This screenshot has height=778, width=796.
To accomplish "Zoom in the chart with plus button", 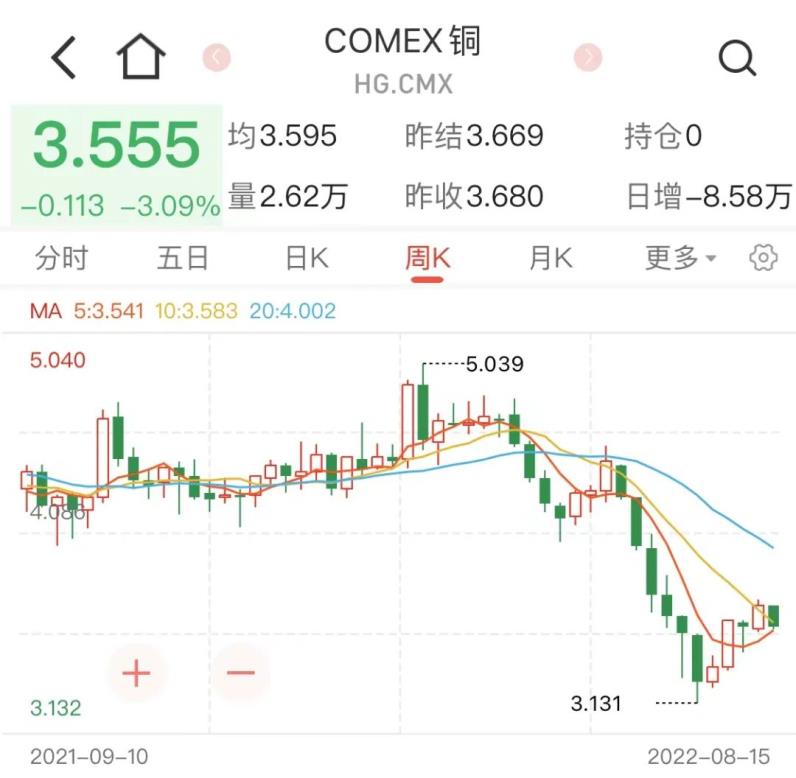I will click(x=137, y=672).
